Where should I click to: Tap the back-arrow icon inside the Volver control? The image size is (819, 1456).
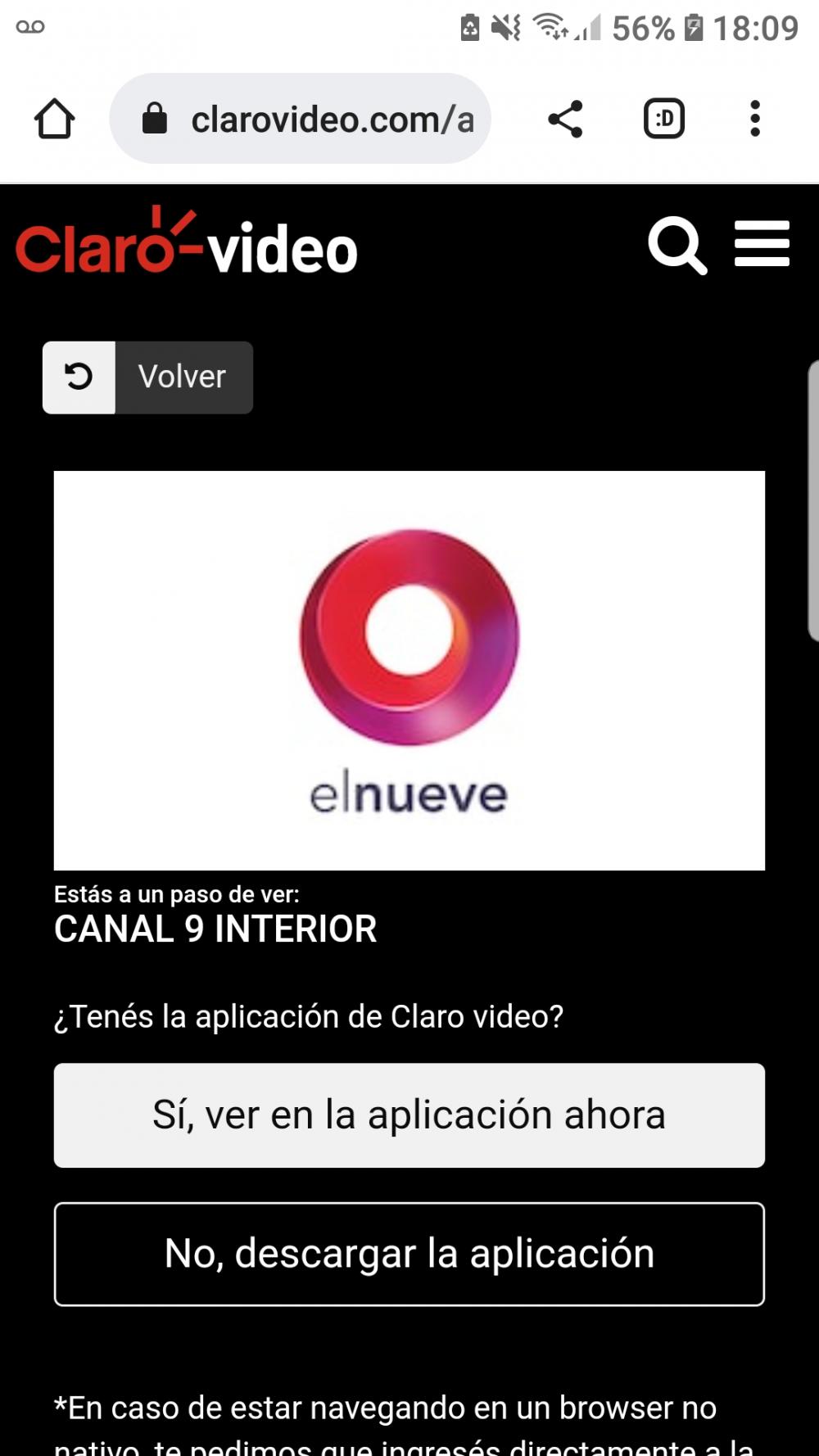(79, 377)
